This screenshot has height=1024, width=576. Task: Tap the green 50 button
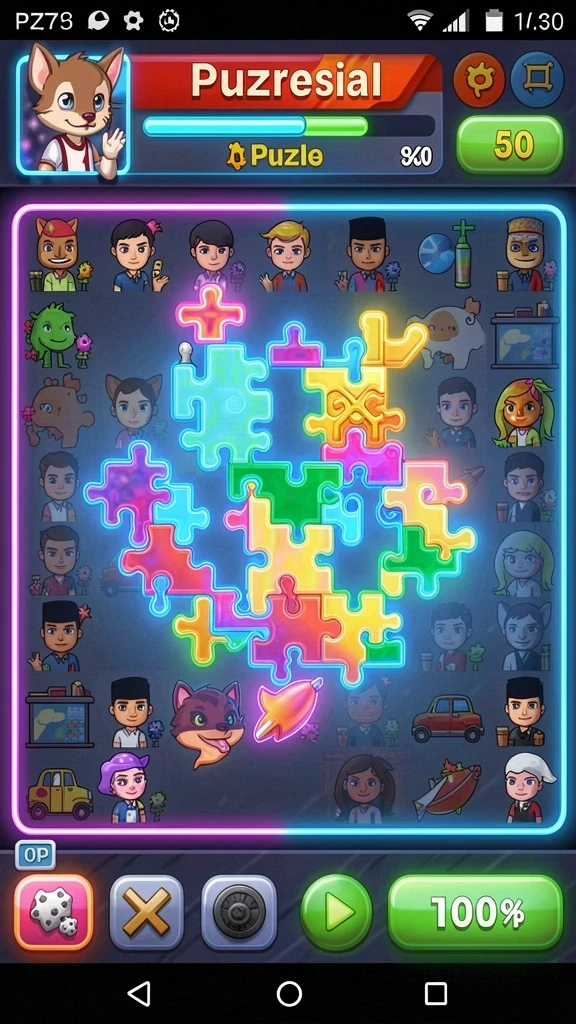(x=509, y=145)
